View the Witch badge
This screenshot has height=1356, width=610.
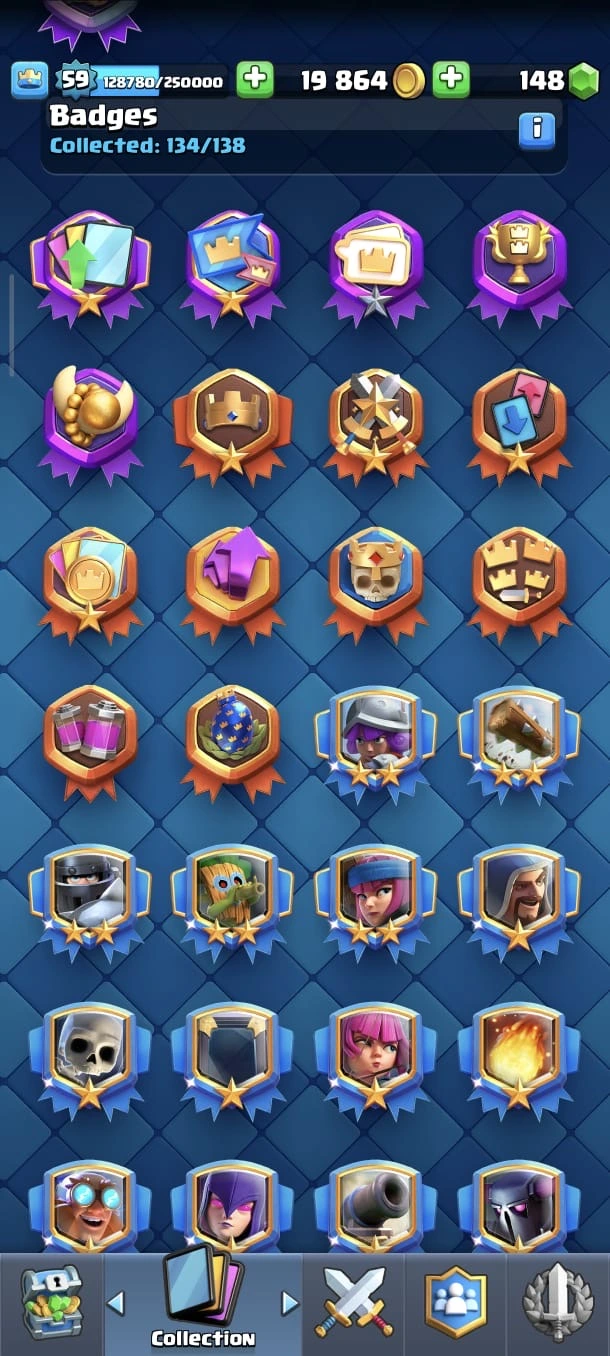click(x=232, y=1205)
